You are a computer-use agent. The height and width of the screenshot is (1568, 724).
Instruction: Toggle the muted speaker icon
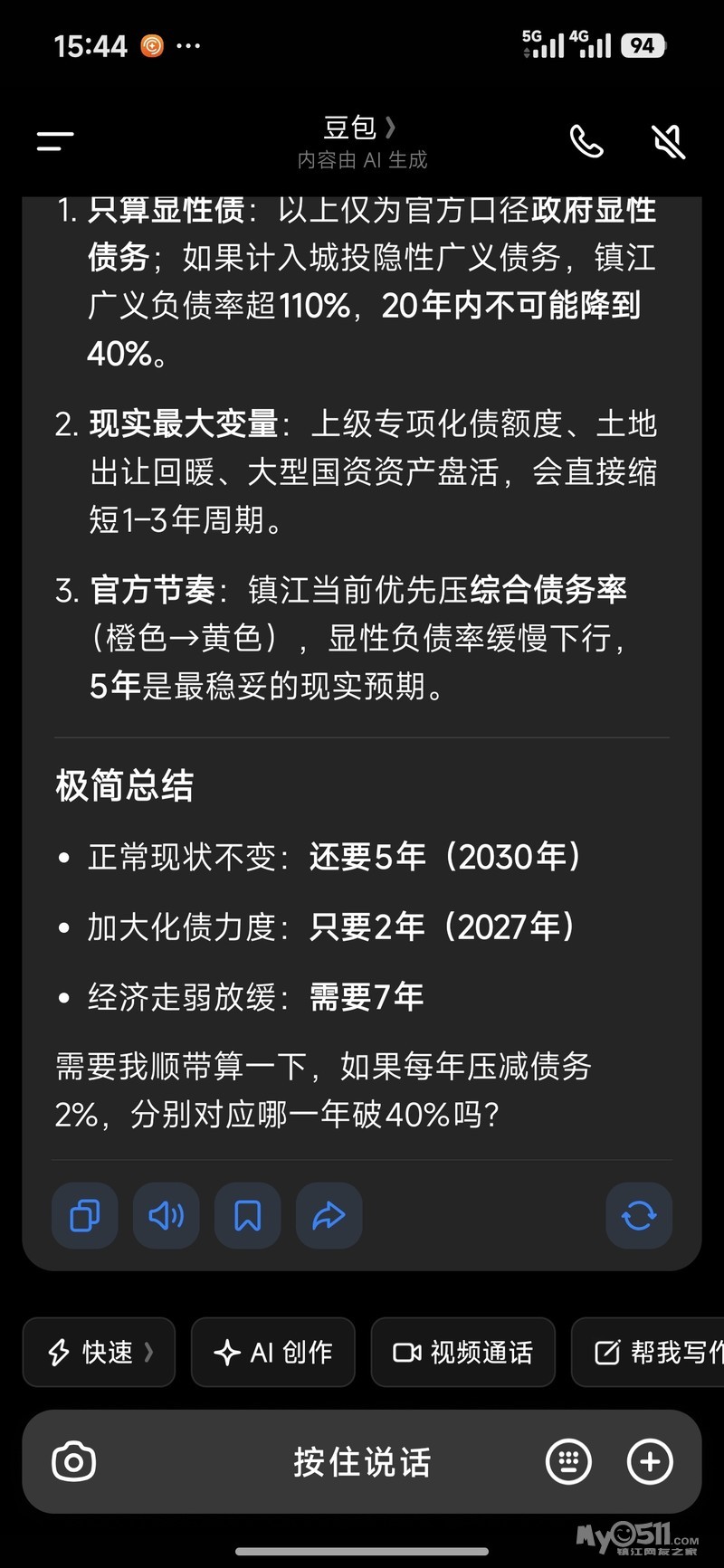tap(669, 141)
